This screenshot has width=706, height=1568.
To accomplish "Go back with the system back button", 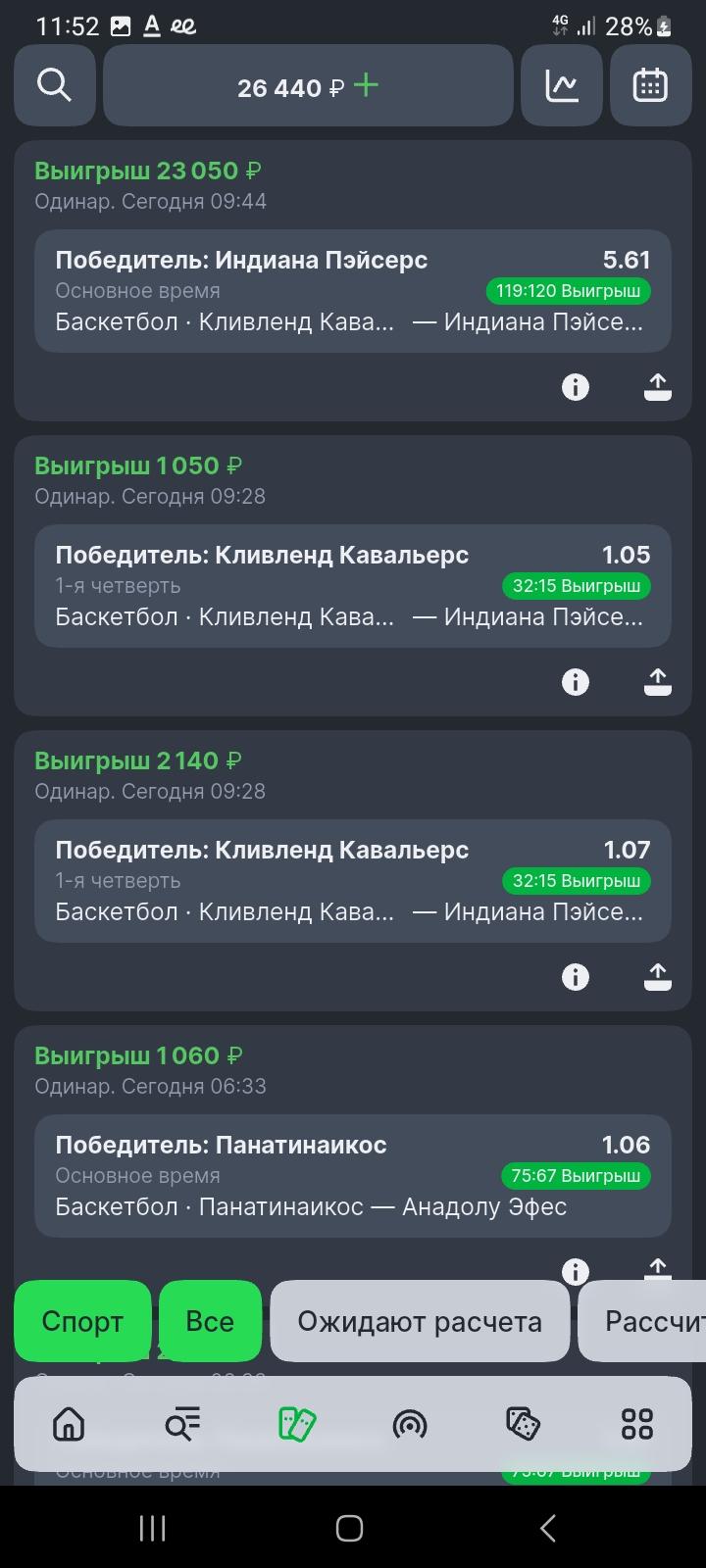I will coord(548,1527).
